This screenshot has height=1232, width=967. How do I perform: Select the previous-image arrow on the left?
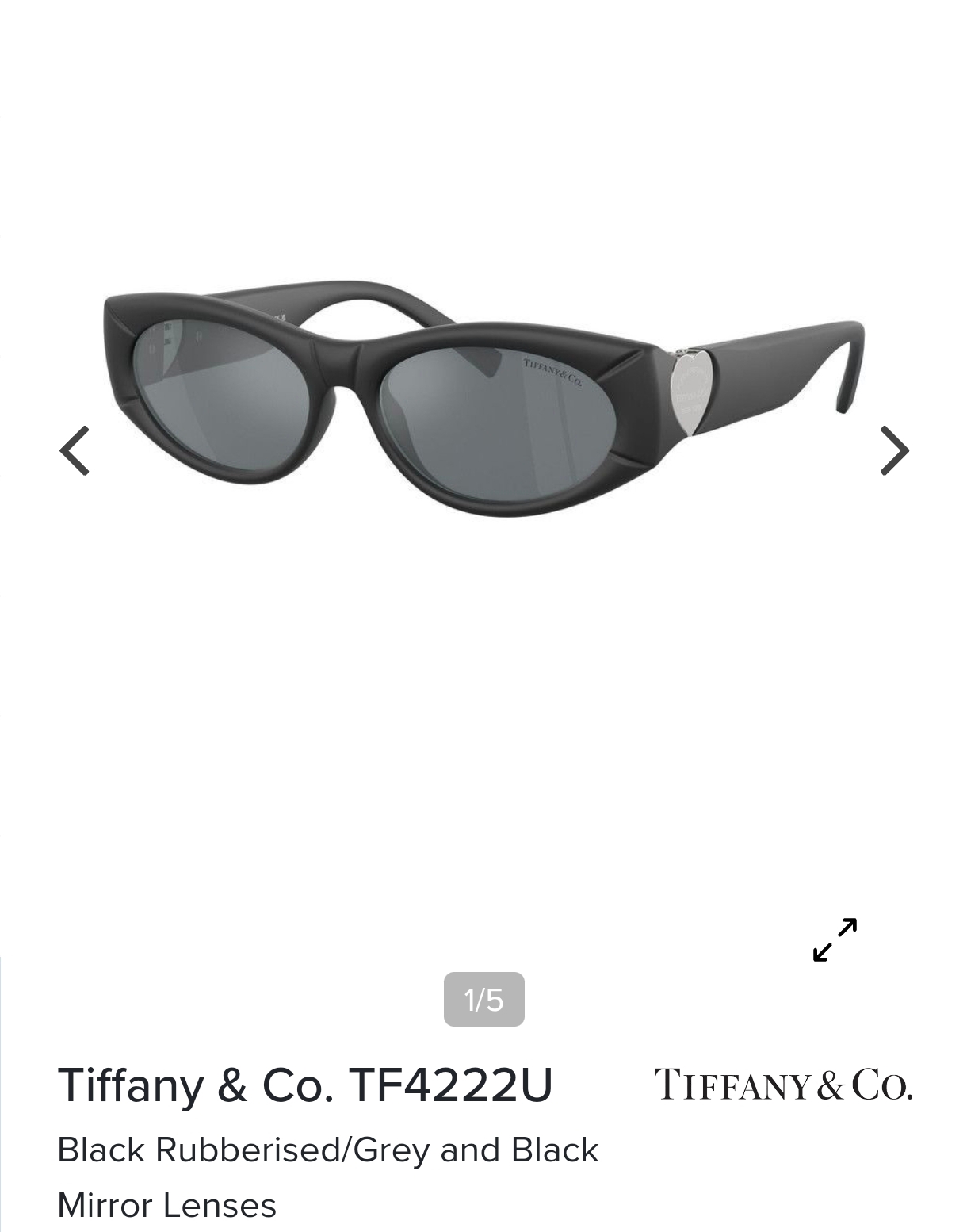click(x=74, y=450)
